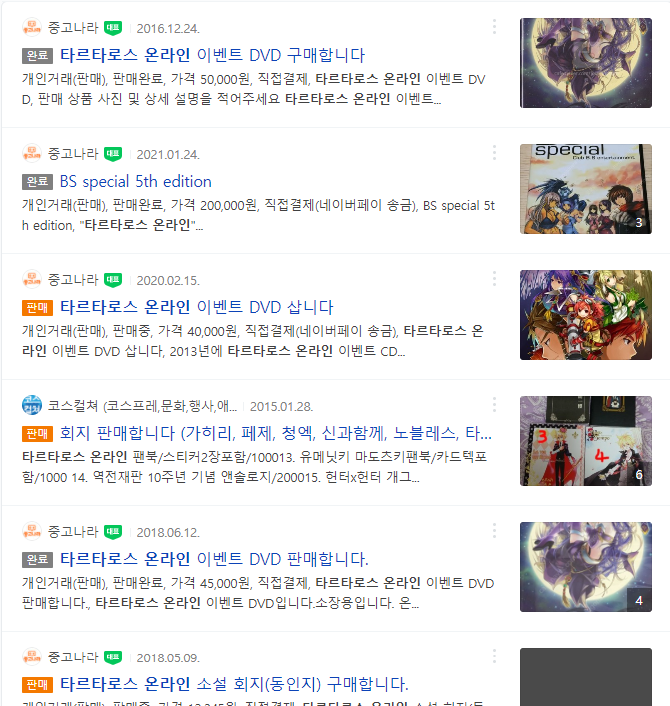Screen dimensions: 670x706
Task: View the BS special 5th edition thumbnail
Action: point(586,189)
